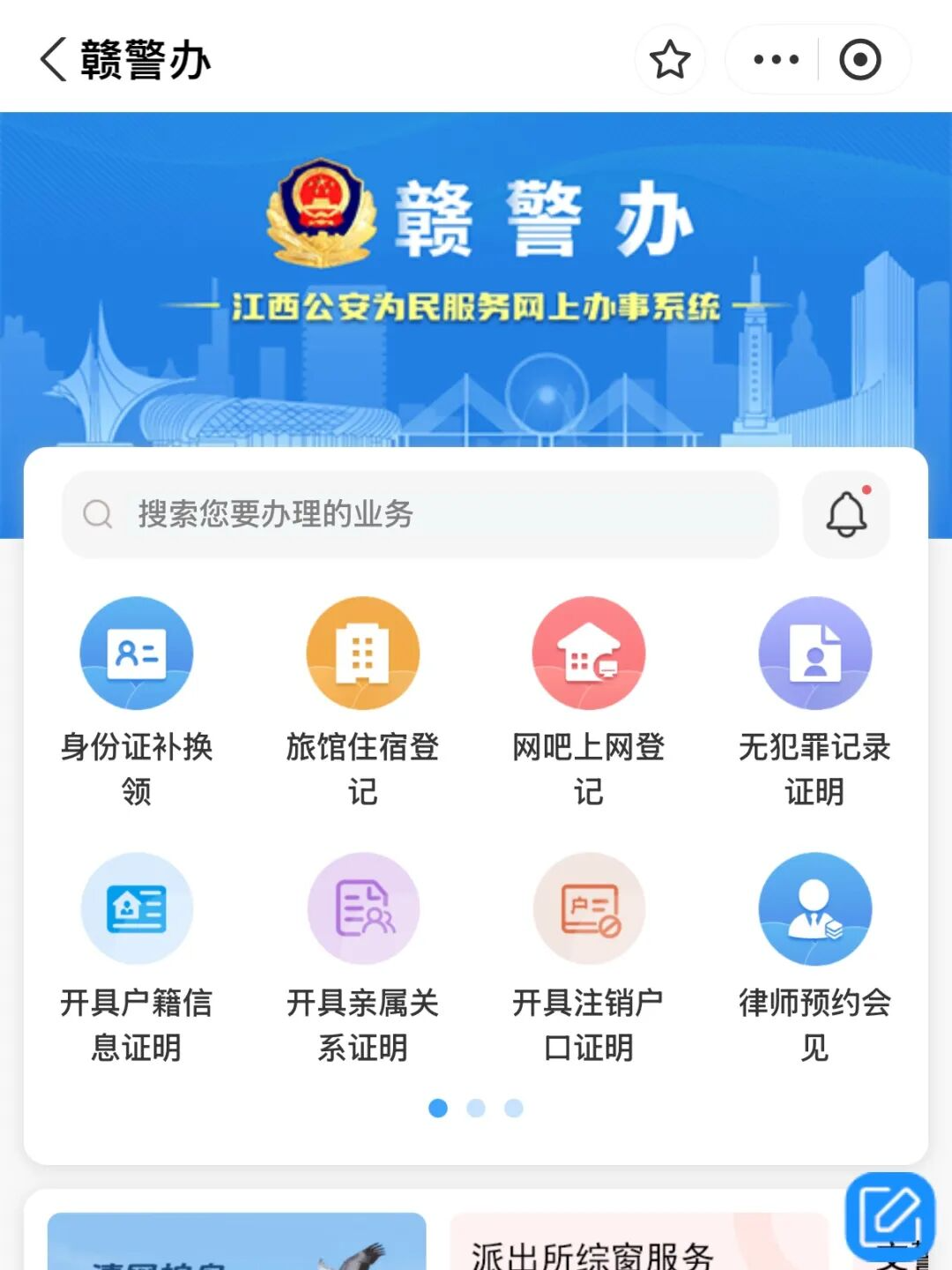
Task: Open 开具注销户口证明 service icon
Action: click(x=589, y=907)
